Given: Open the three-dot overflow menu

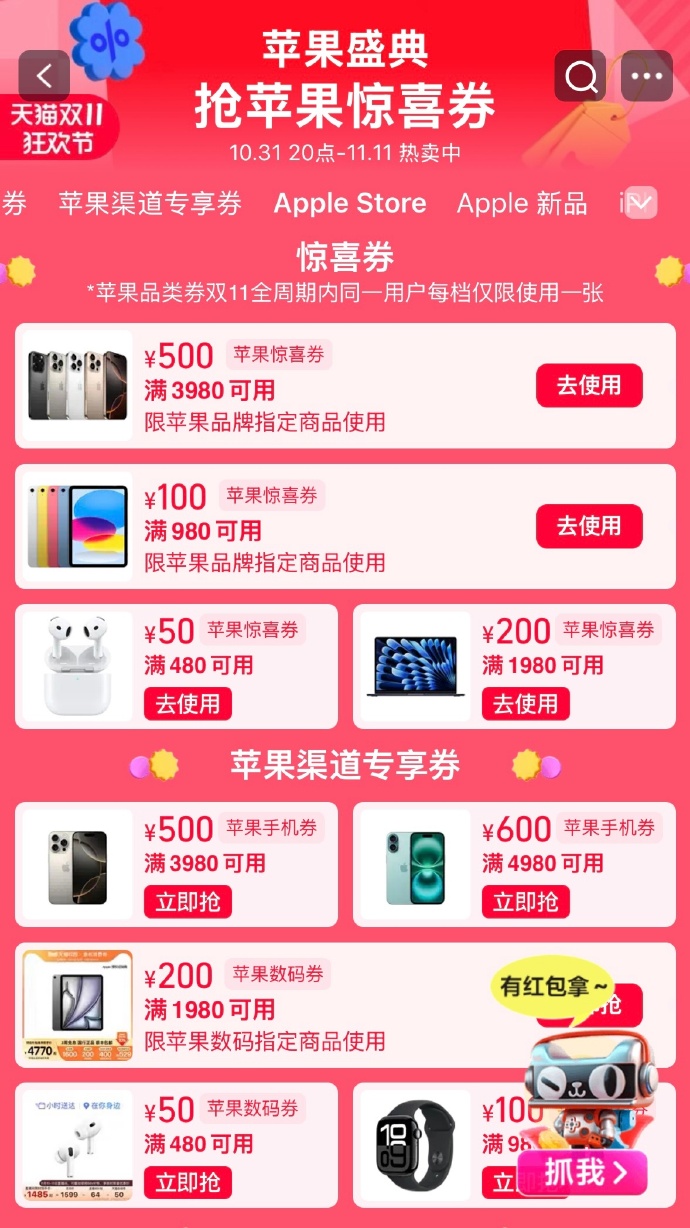Looking at the screenshot, I should [x=647, y=76].
